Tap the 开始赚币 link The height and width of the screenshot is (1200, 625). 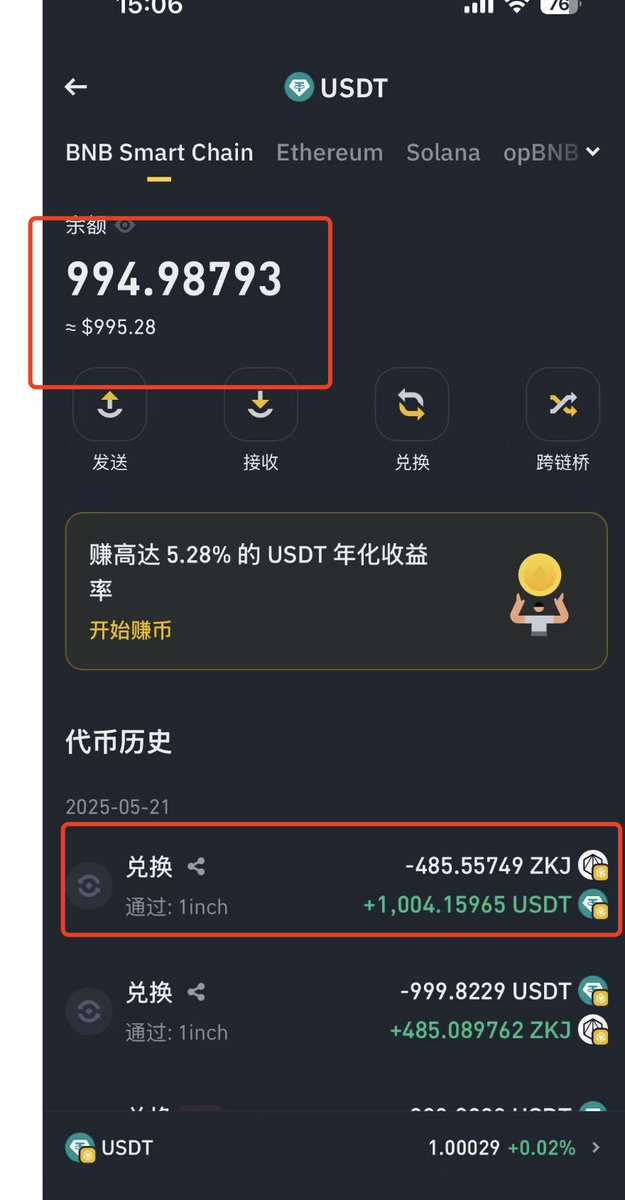[x=130, y=630]
